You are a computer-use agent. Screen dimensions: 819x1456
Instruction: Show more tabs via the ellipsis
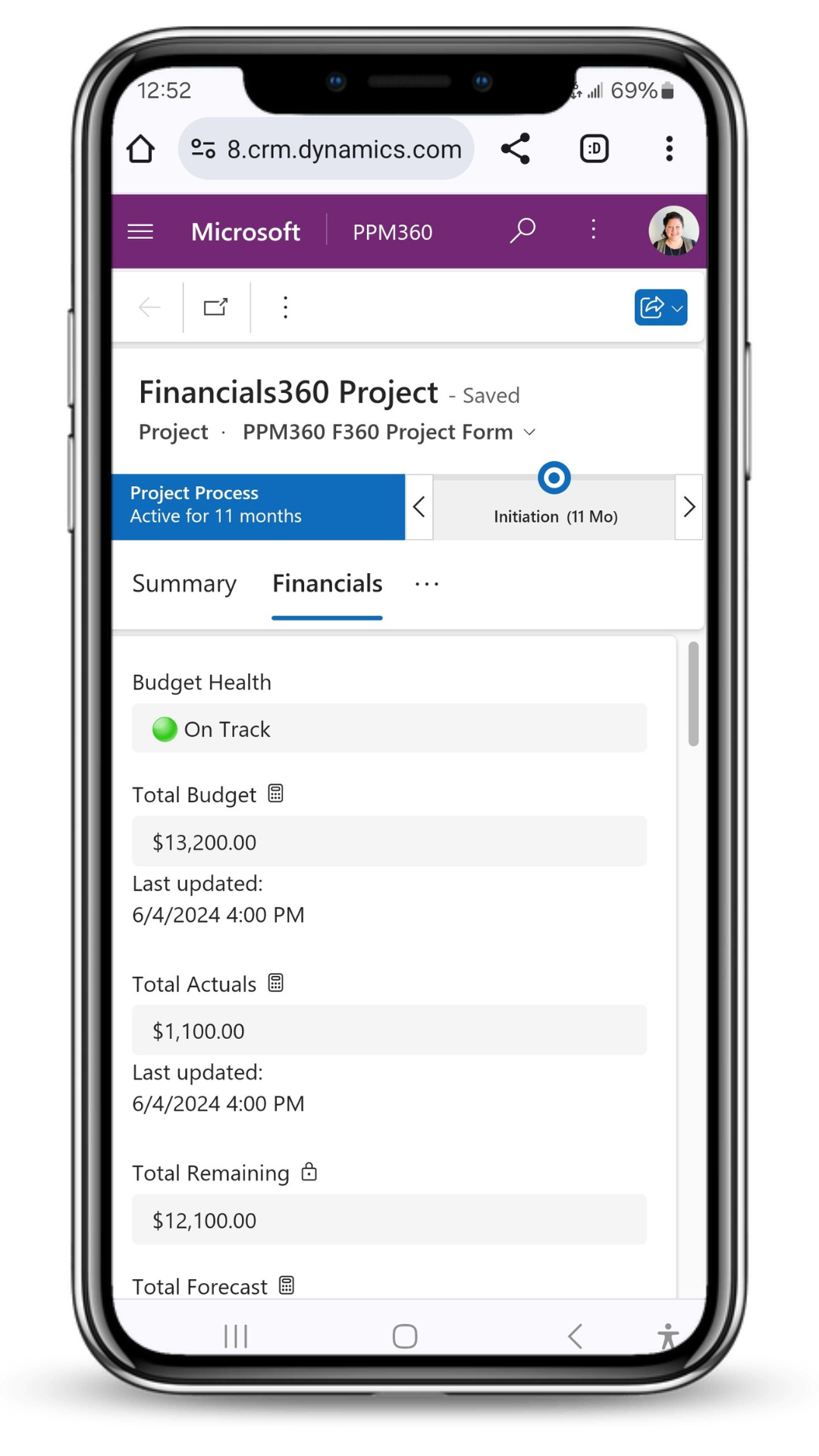[427, 584]
